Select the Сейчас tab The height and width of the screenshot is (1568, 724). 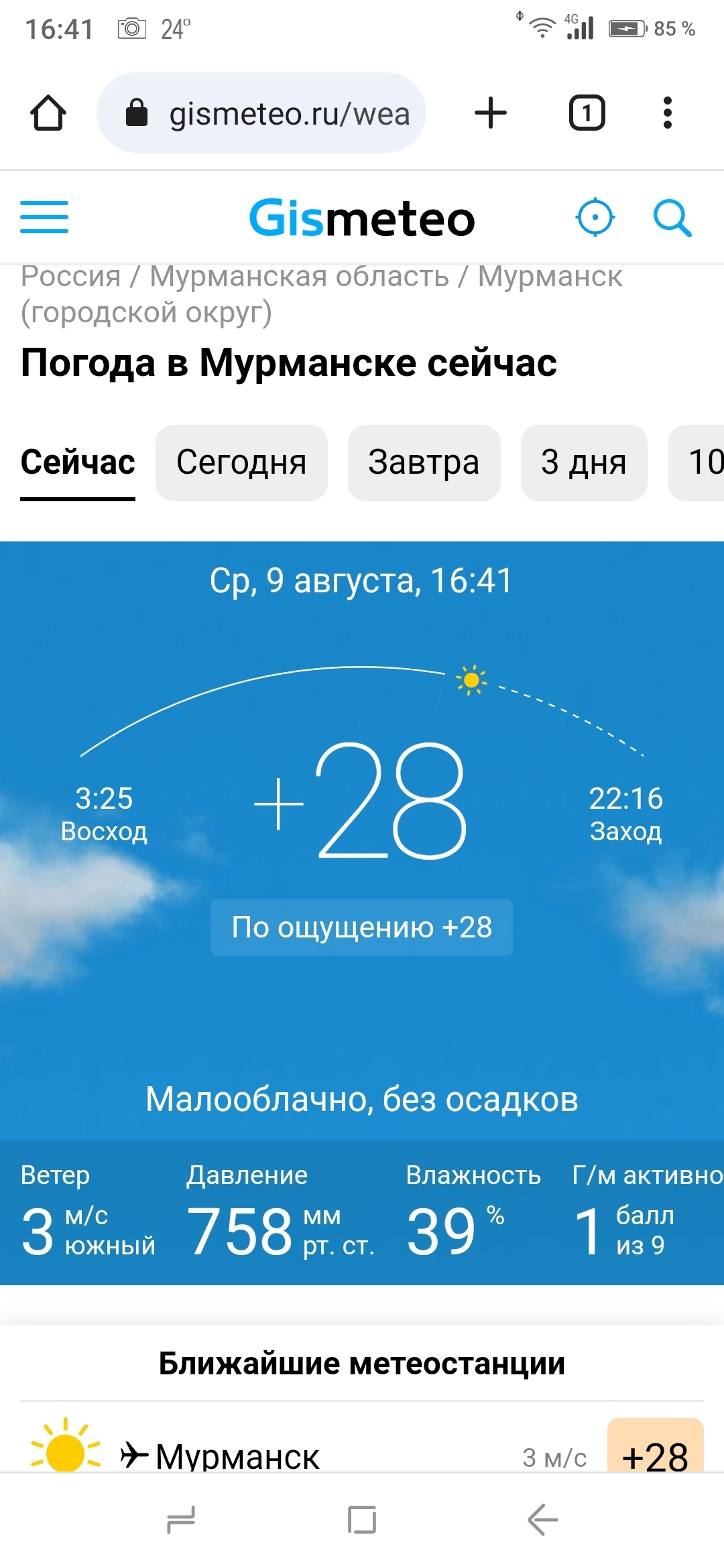(78, 462)
